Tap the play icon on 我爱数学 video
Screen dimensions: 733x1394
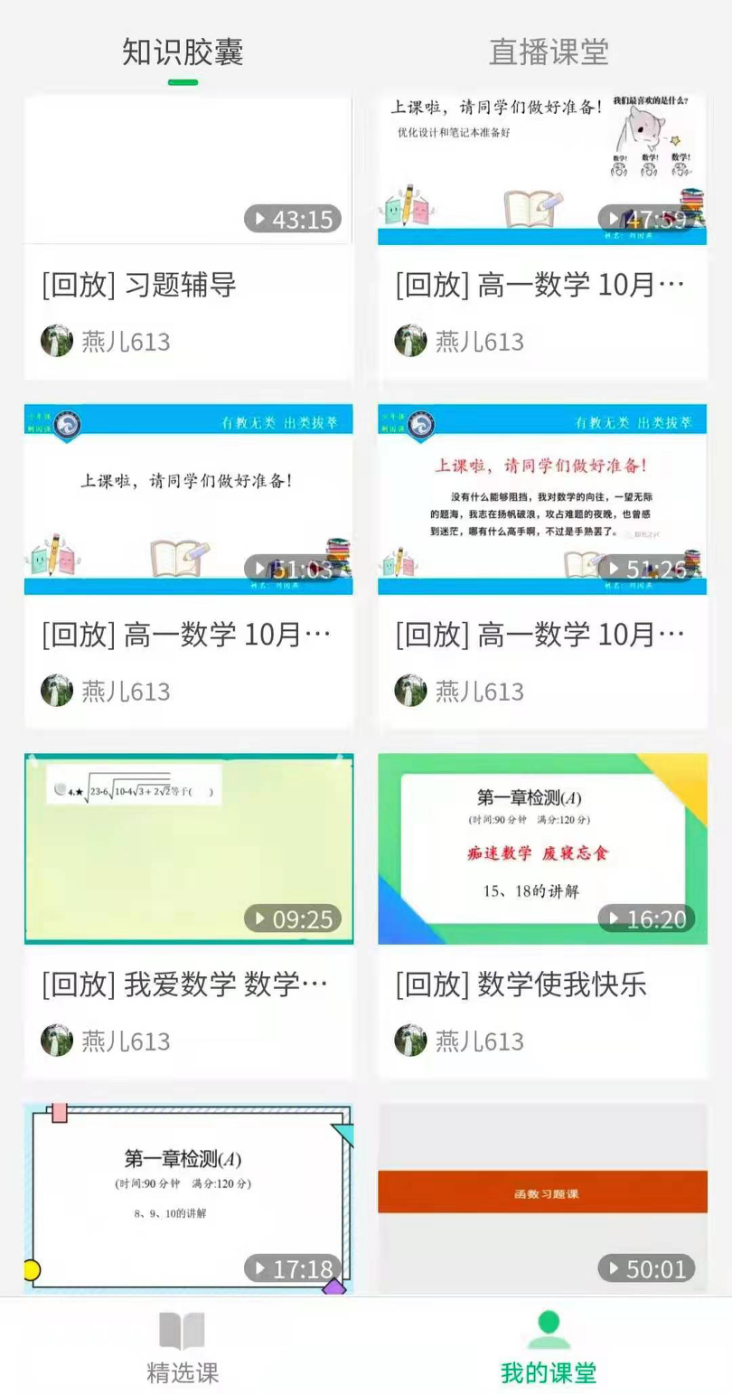(260, 919)
